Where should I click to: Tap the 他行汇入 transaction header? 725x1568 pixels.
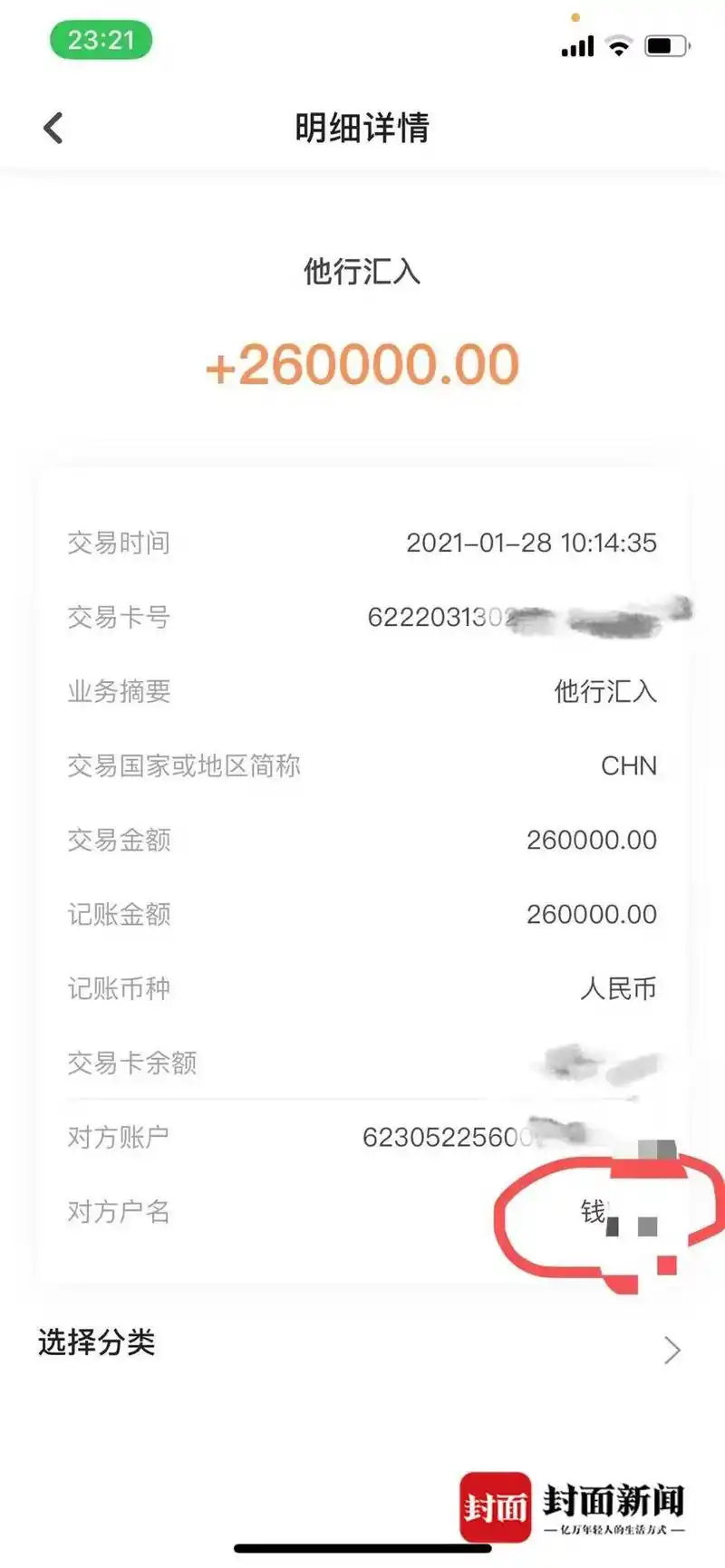point(361,273)
